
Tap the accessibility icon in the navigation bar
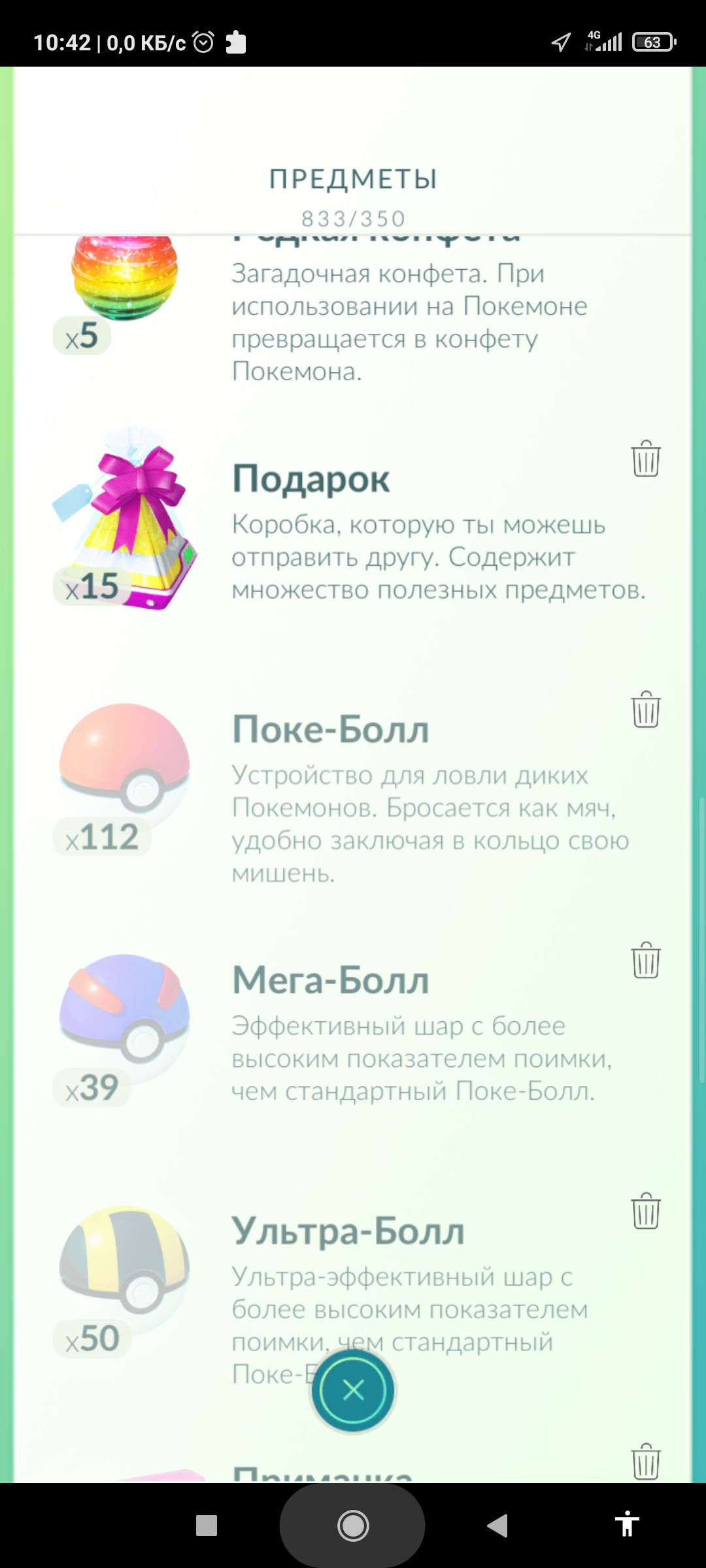(626, 1524)
